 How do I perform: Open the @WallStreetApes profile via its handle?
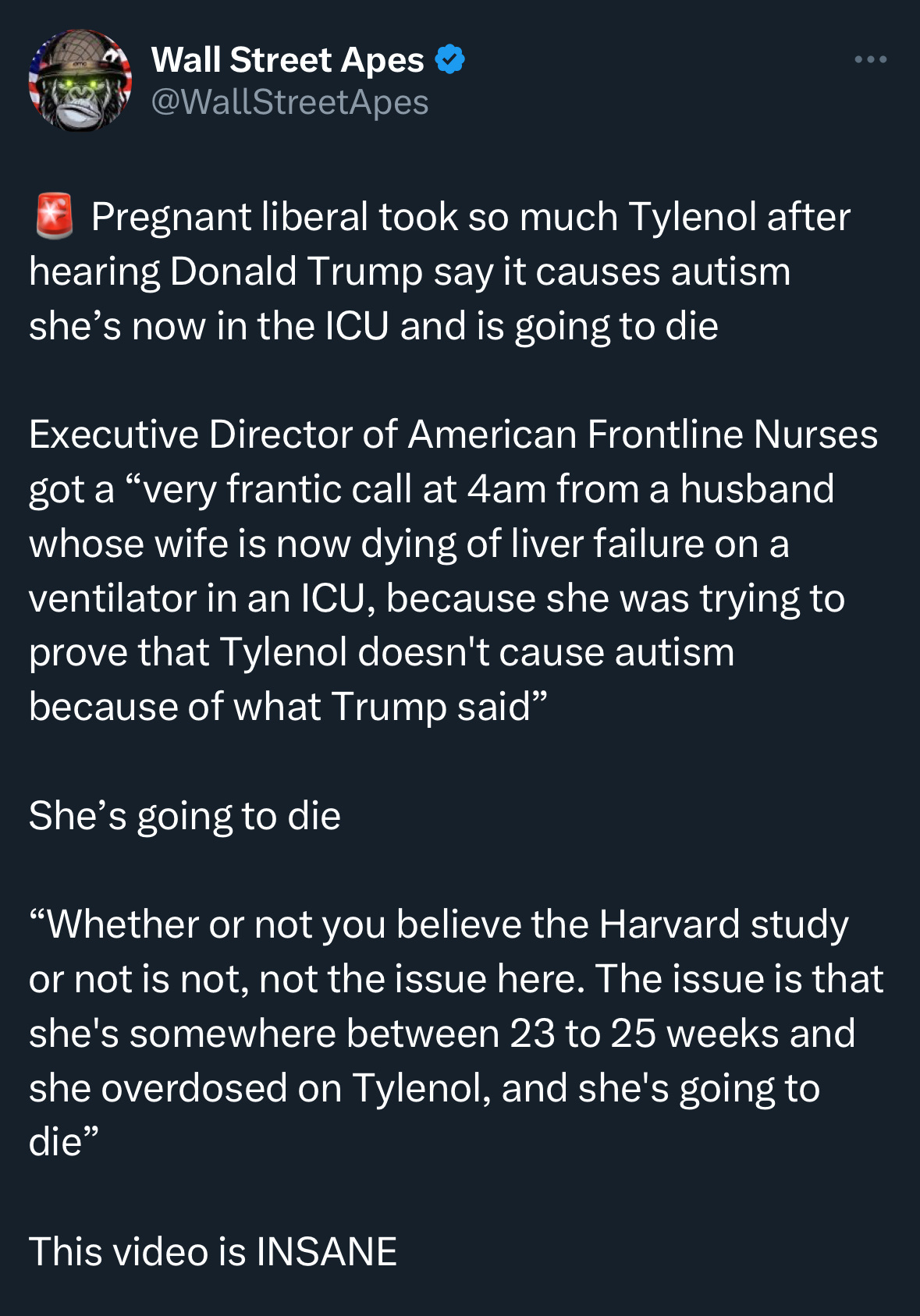(289, 102)
